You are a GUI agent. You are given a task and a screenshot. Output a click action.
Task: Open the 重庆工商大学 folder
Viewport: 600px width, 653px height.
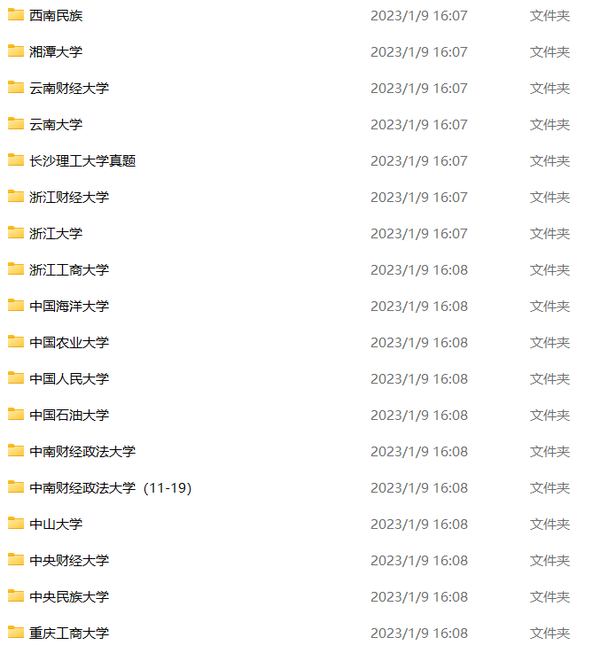click(x=69, y=633)
